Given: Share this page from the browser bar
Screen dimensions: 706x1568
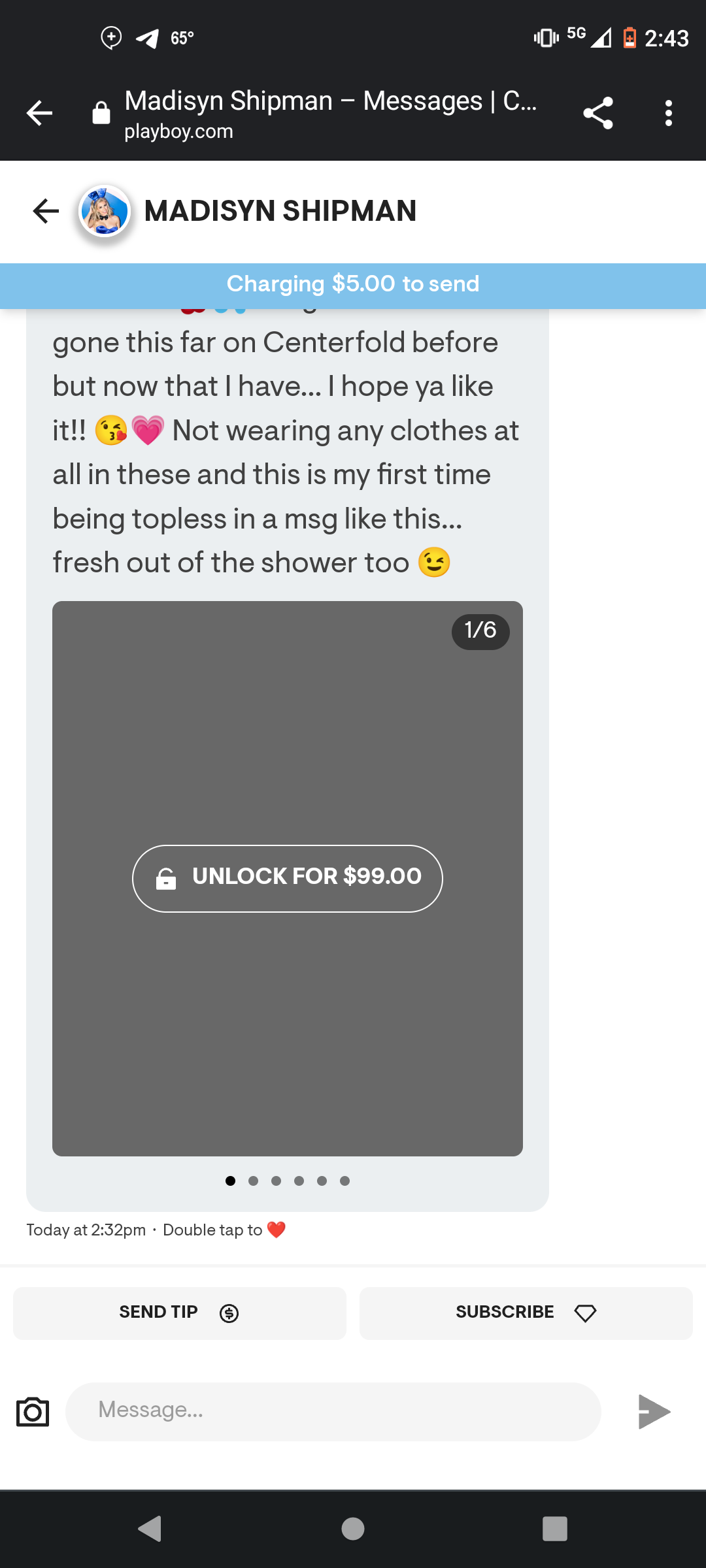Looking at the screenshot, I should pyautogui.click(x=597, y=113).
